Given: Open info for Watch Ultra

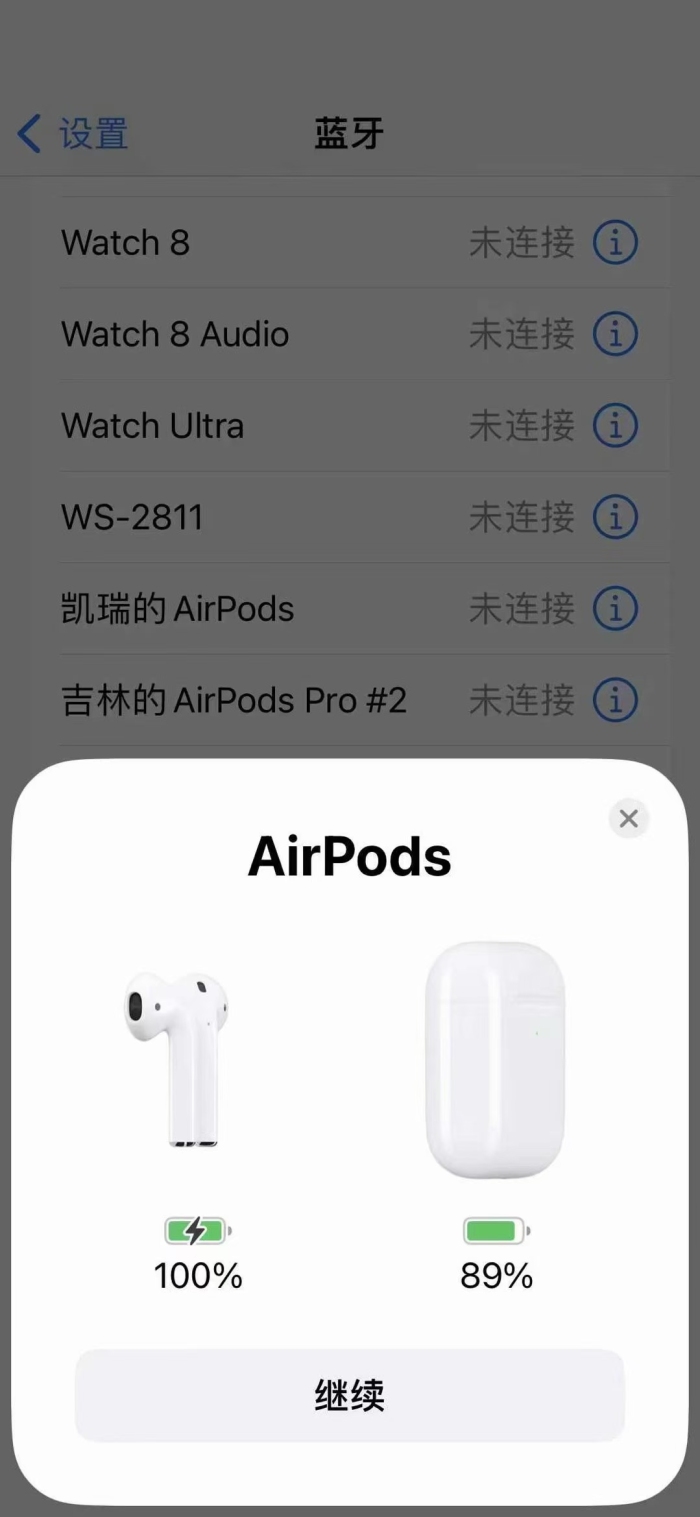Looking at the screenshot, I should point(615,426).
